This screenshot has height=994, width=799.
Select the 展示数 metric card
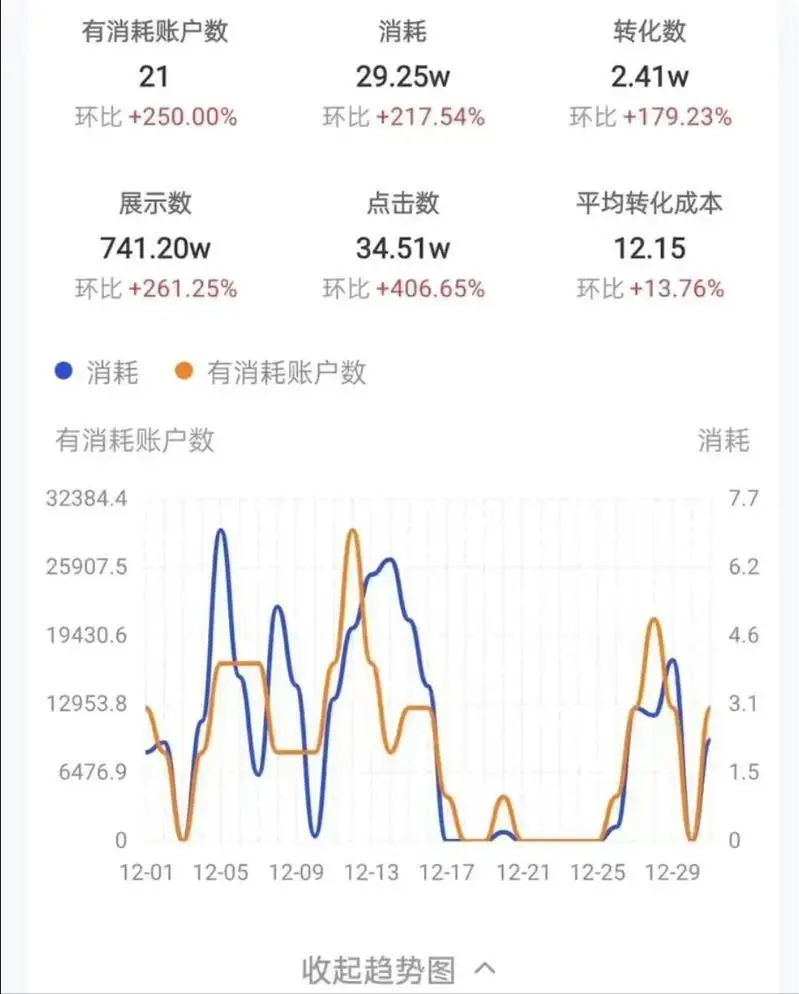click(155, 247)
